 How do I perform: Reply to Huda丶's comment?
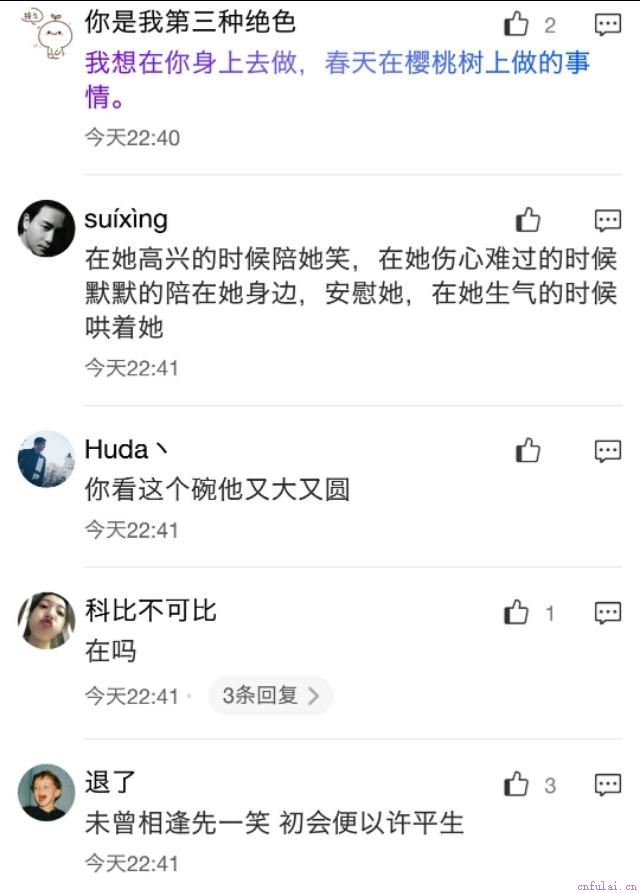point(608,451)
